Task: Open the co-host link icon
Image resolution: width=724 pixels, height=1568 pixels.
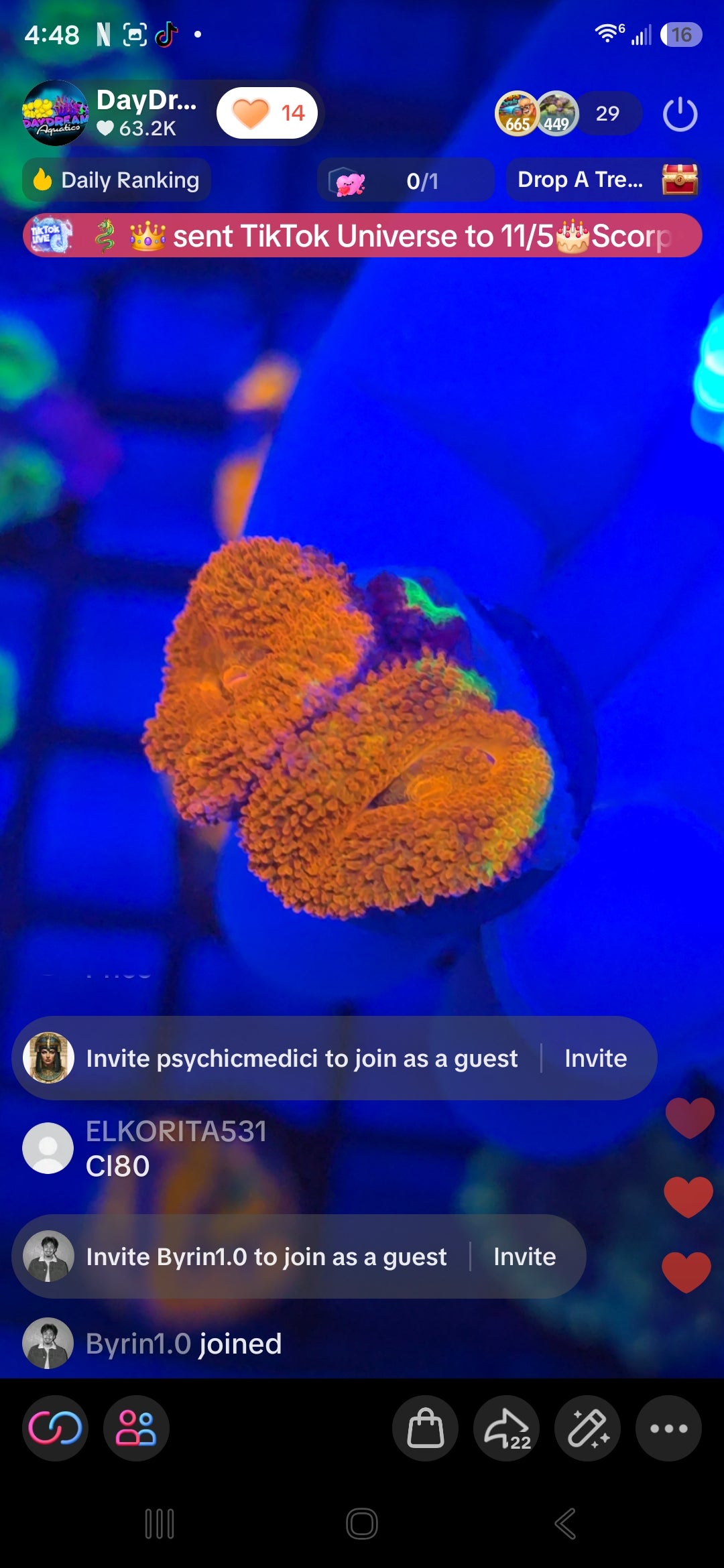Action: (55, 1428)
